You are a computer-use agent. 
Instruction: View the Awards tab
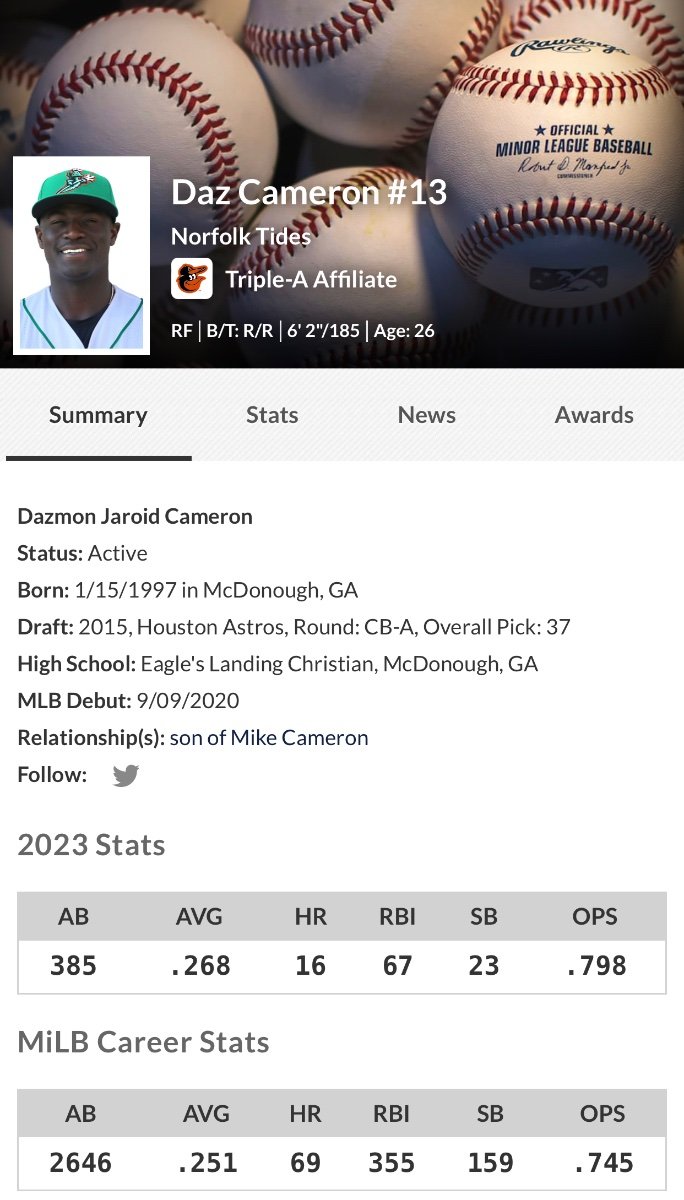pyautogui.click(x=594, y=415)
